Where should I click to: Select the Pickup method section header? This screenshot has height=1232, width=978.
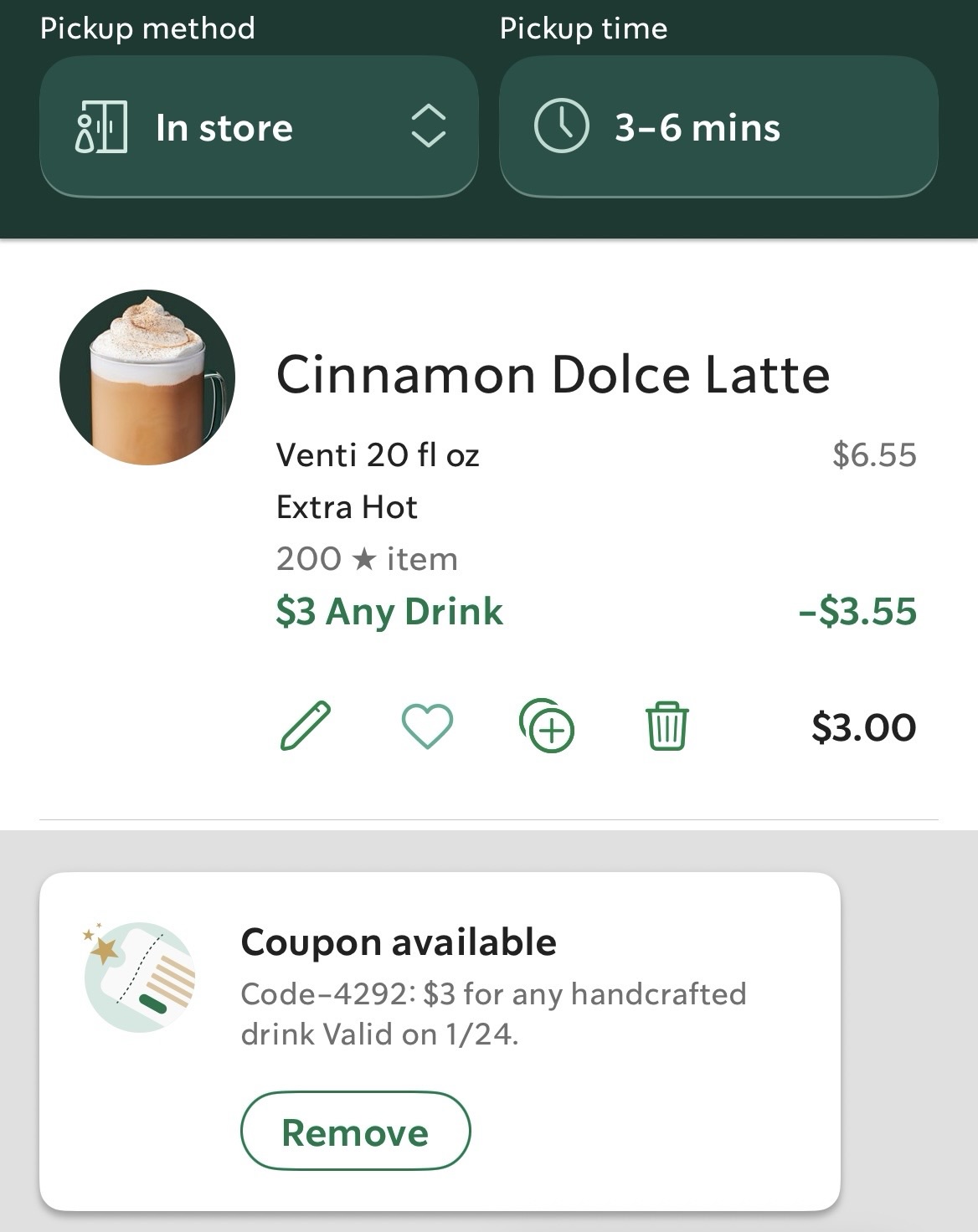click(147, 28)
